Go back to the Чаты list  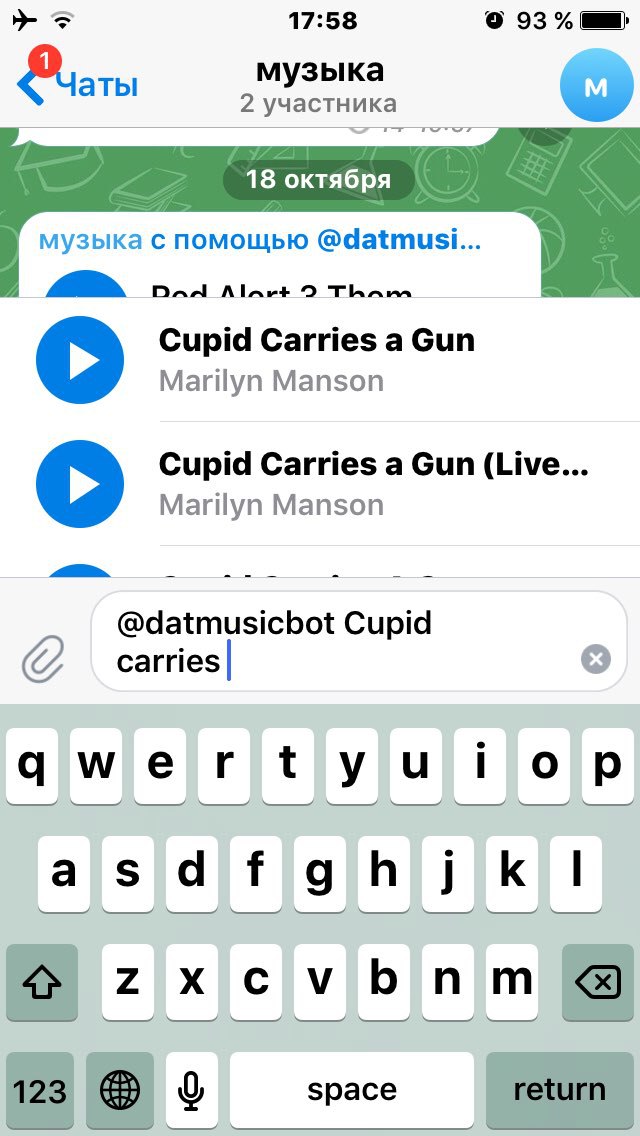pos(78,86)
